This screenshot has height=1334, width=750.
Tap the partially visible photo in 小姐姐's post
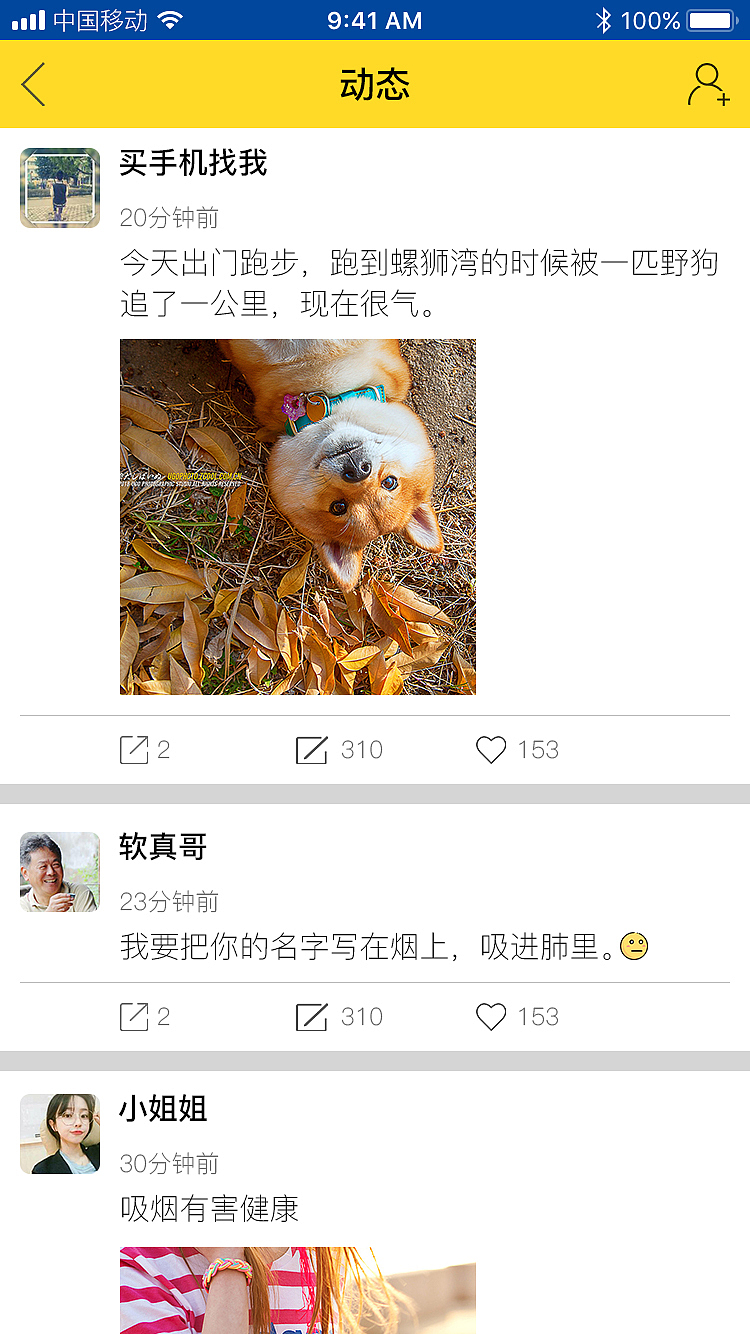pyautogui.click(x=297, y=1291)
